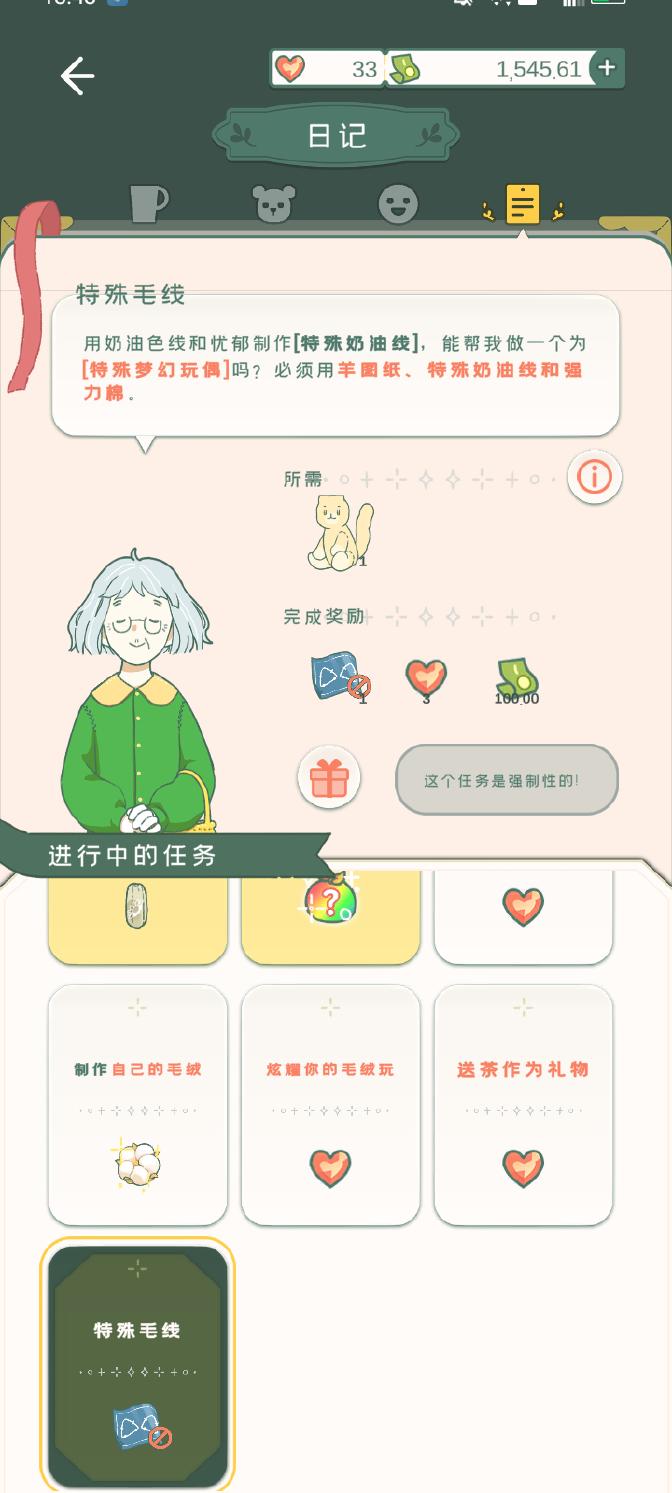The image size is (672, 1493).
Task: Switch to the bear tab
Action: (x=273, y=204)
